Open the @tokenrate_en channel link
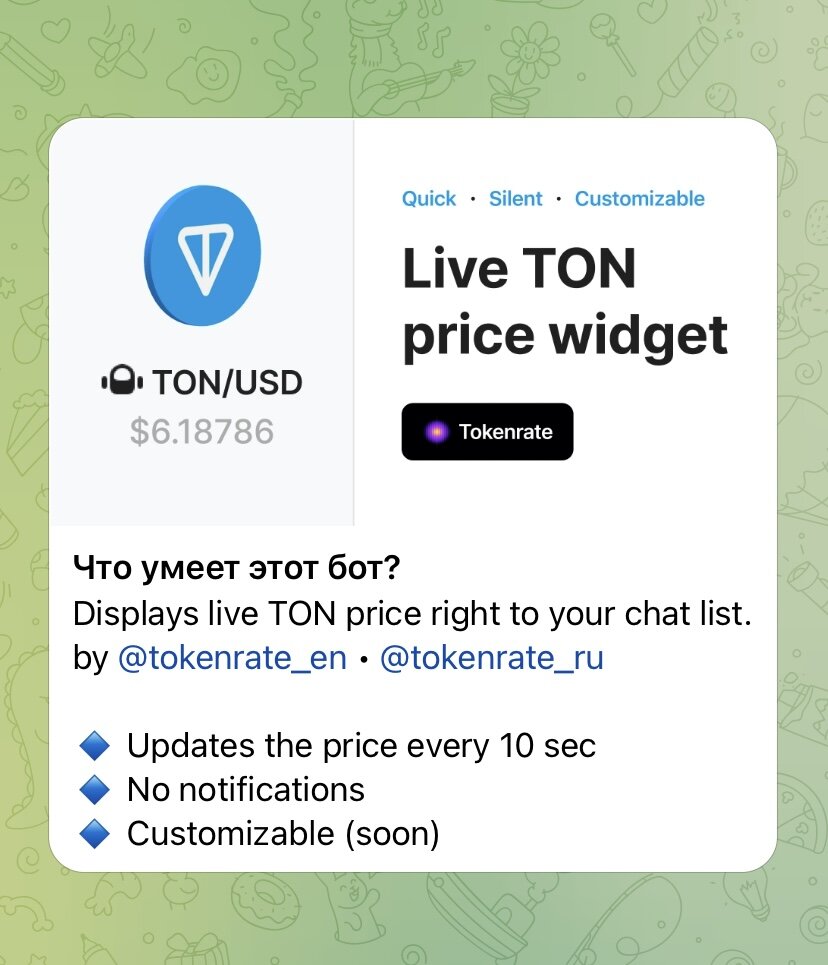This screenshot has width=828, height=965. click(232, 658)
